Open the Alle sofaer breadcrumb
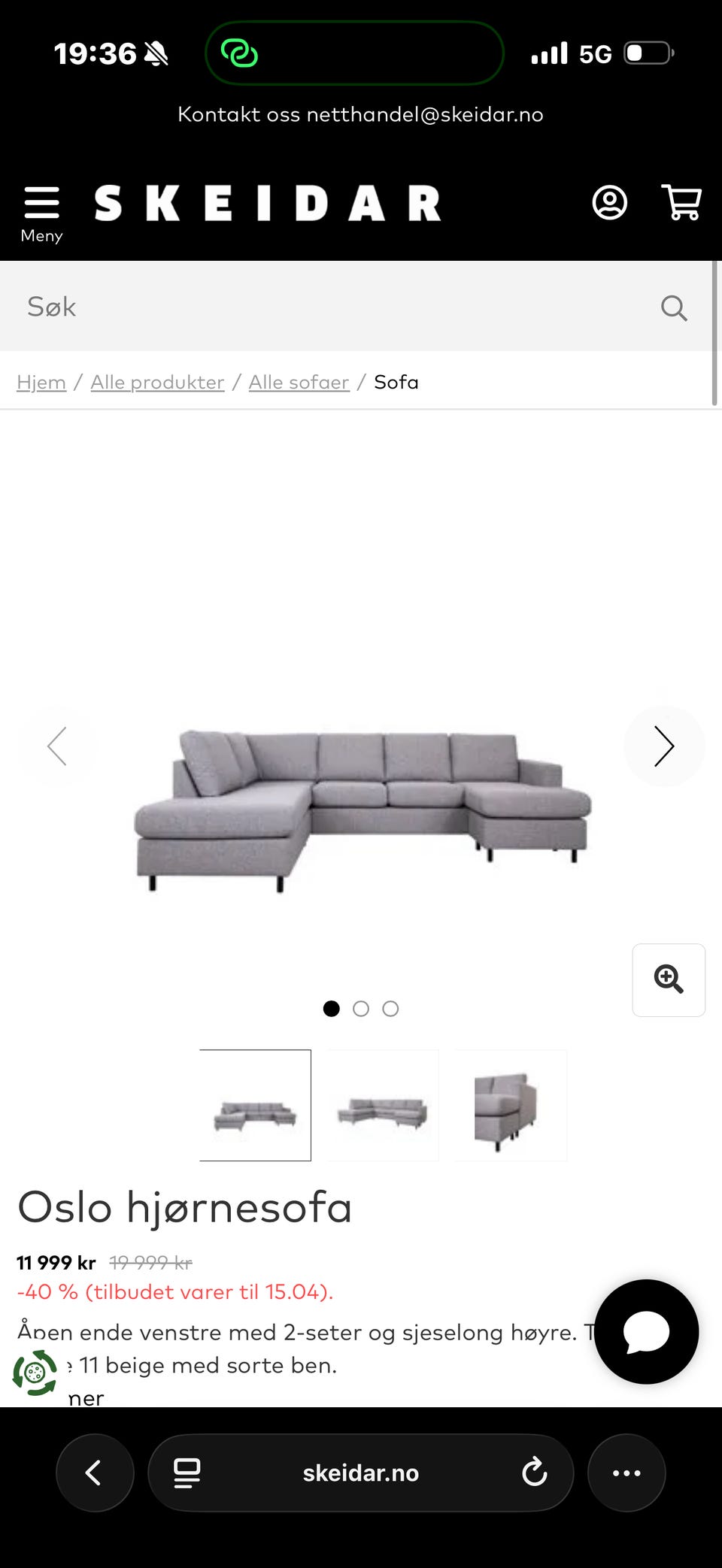This screenshot has height=1568, width=722. [x=299, y=383]
